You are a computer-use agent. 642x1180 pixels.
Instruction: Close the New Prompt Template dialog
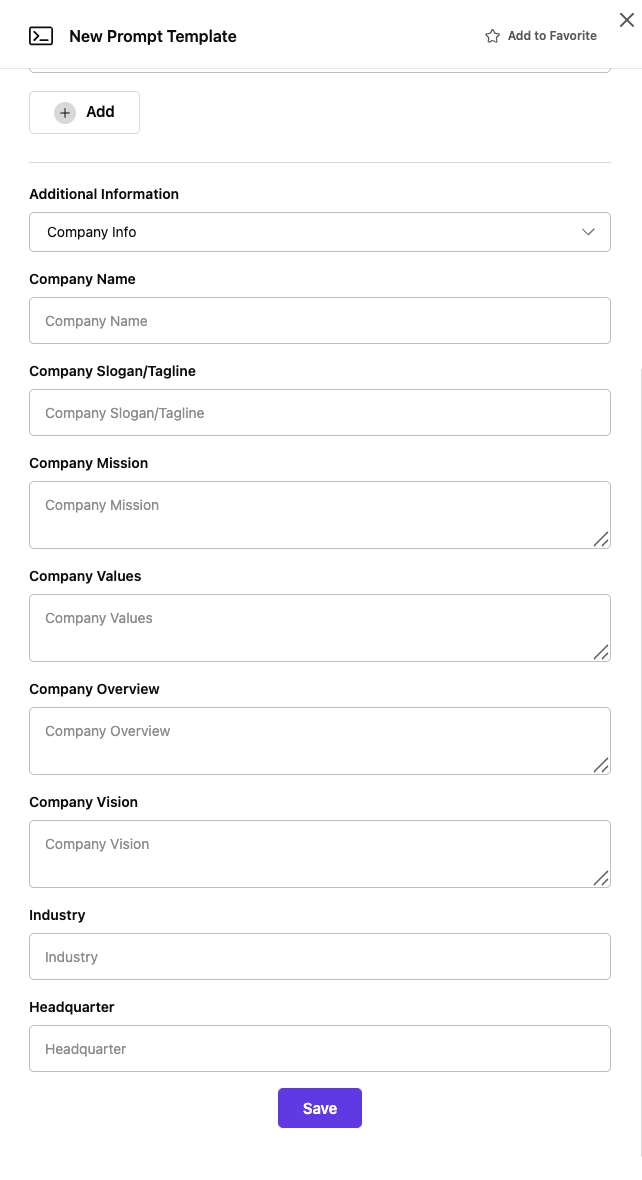627,20
